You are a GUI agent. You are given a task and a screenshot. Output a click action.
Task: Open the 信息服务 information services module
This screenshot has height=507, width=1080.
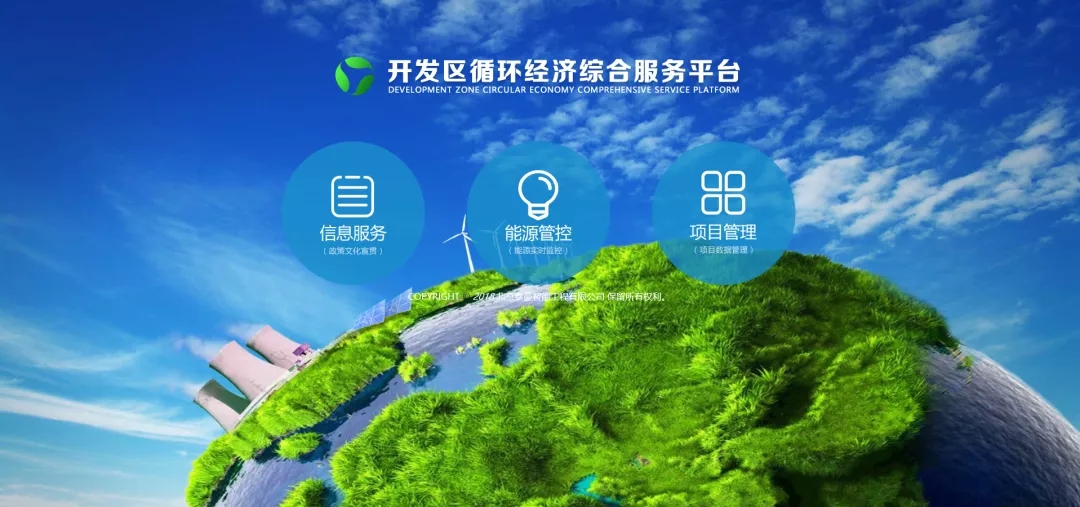353,212
